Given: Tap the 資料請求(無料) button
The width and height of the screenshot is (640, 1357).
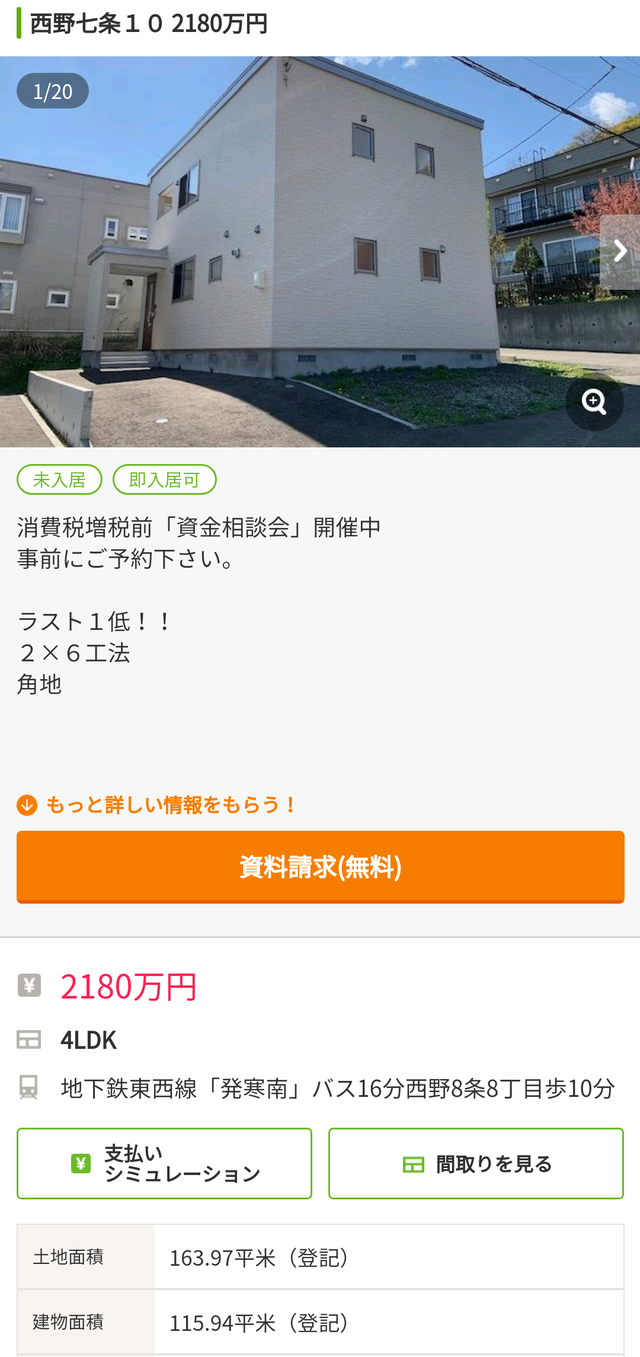Looking at the screenshot, I should (x=320, y=866).
